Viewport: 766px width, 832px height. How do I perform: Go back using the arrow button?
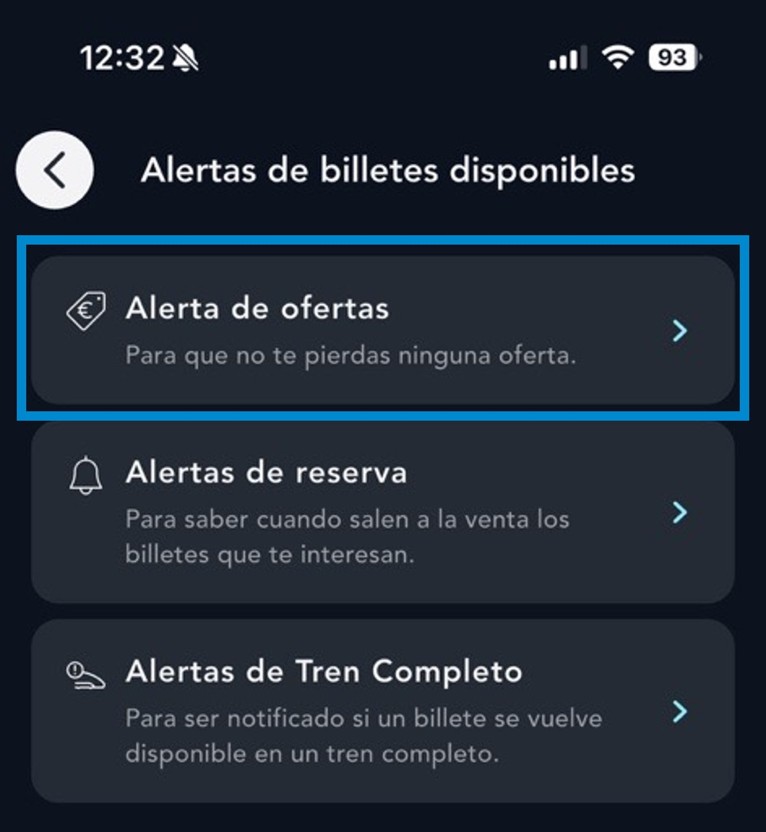55,170
